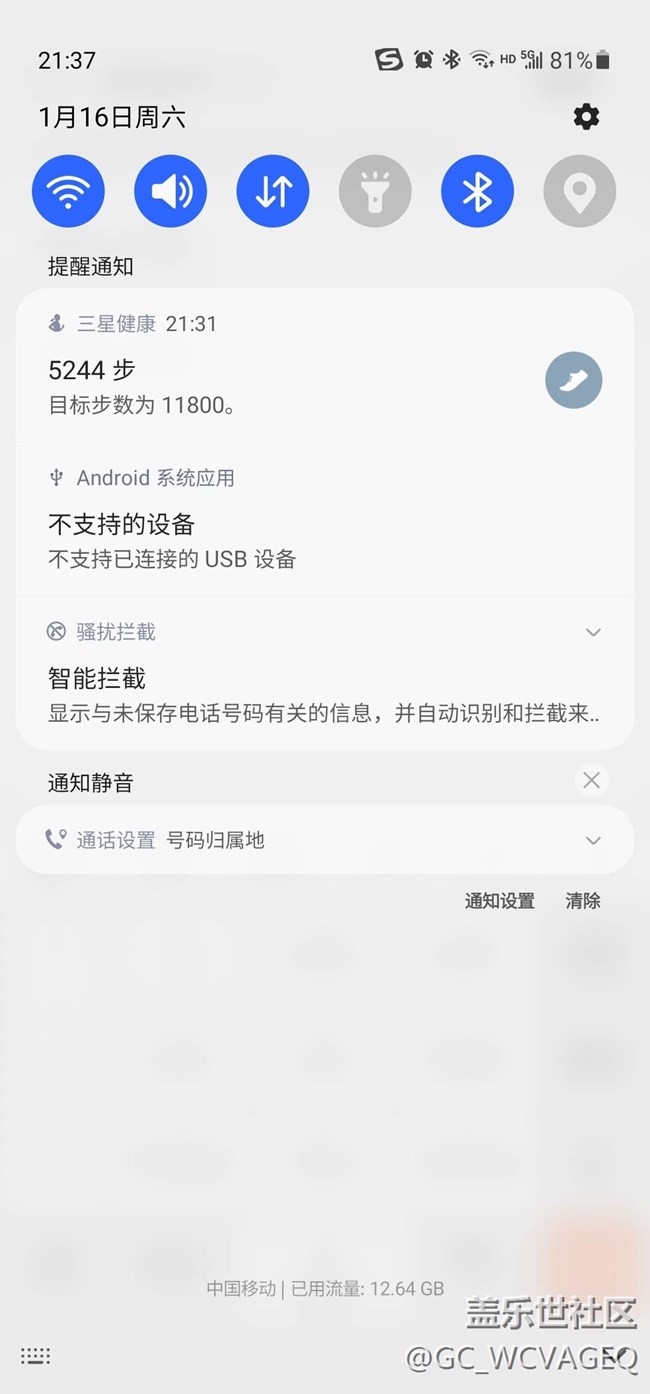Viewport: 650px width, 1394px height.
Task: Open 通知设置
Action: 499,901
